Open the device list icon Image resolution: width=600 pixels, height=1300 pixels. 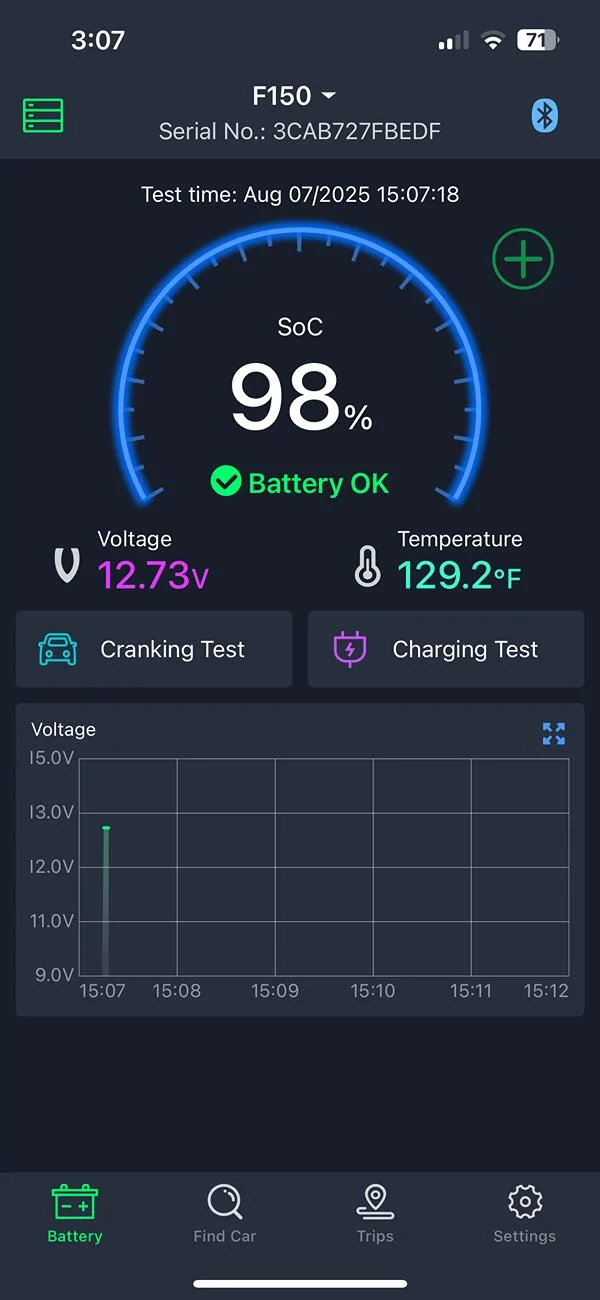[x=43, y=115]
